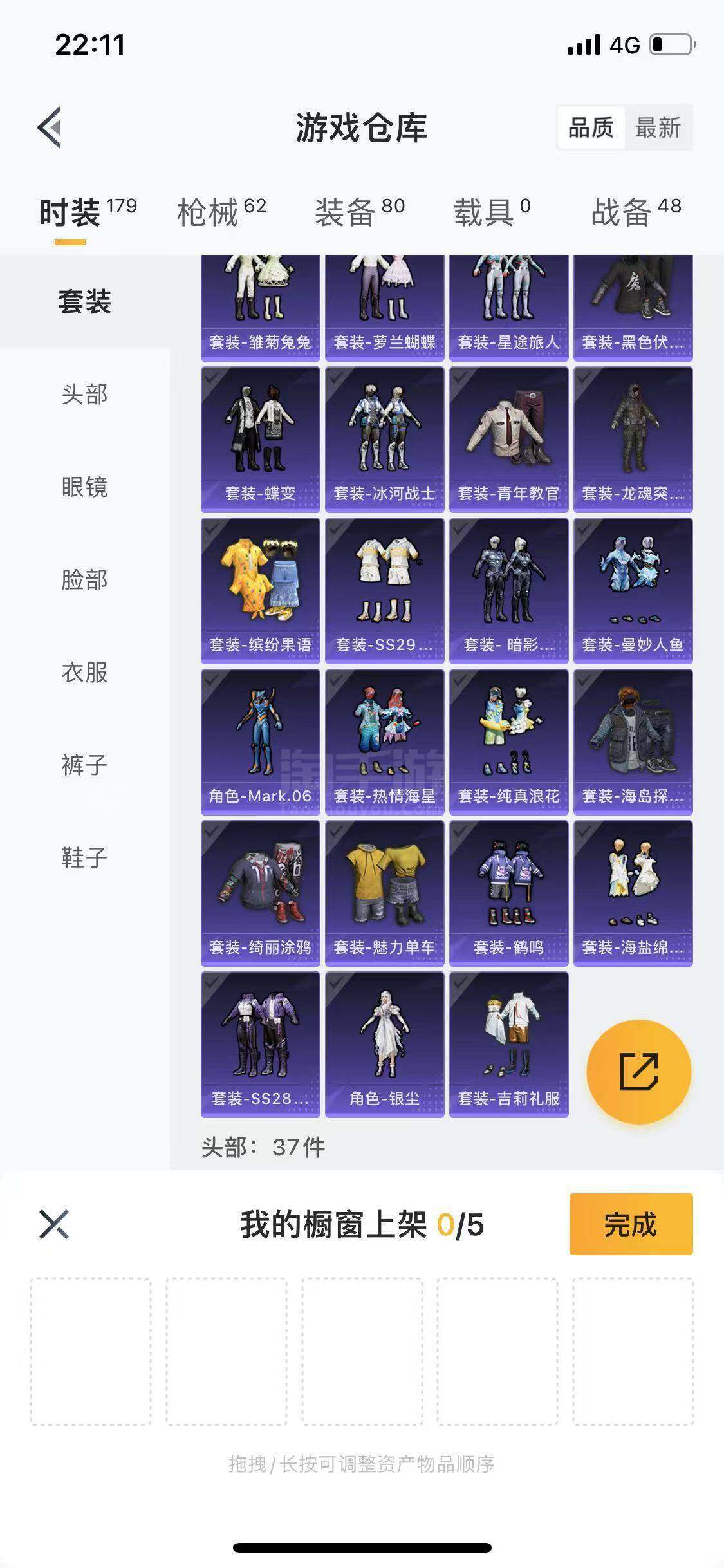This screenshot has width=724, height=1568.
Task: Select the 头部 category
Action: [84, 395]
